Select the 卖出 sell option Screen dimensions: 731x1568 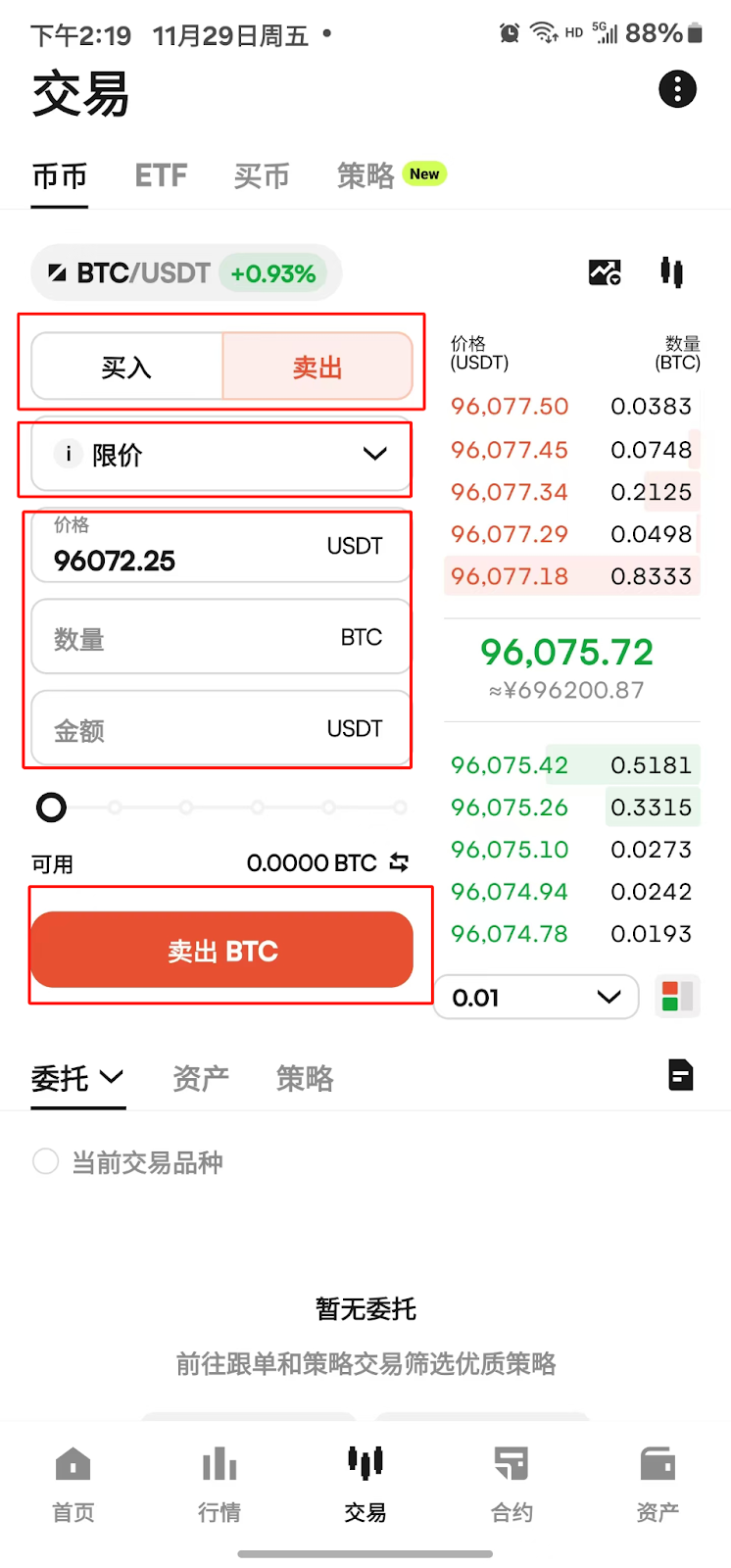coord(317,367)
